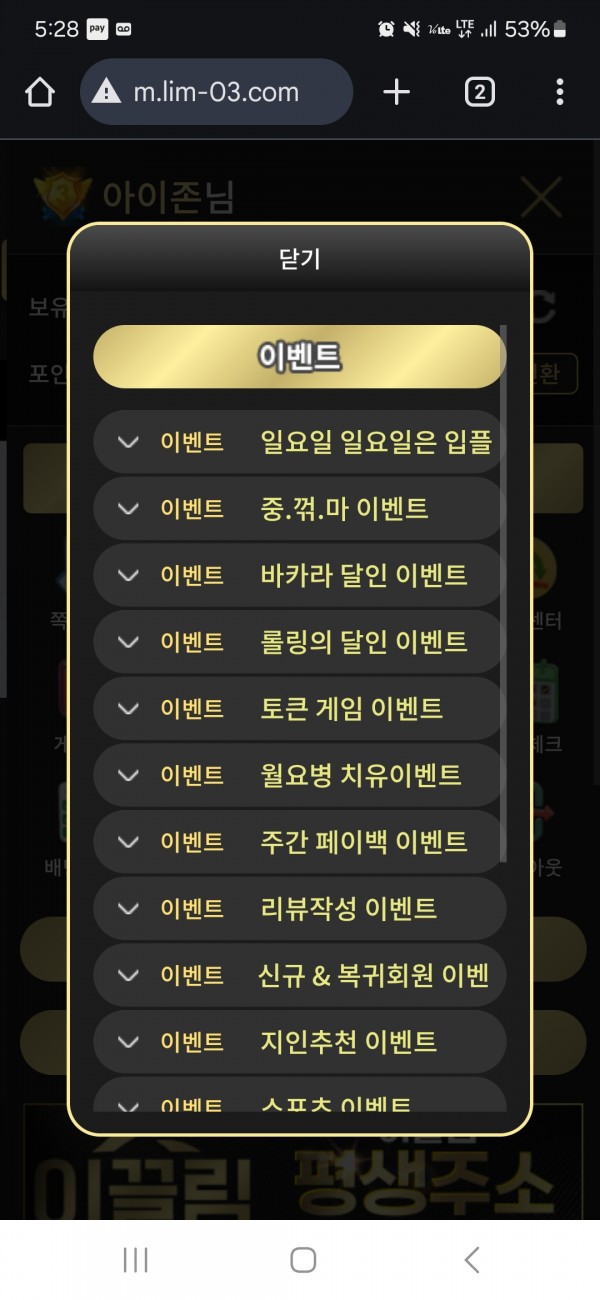This screenshot has height=1300, width=600.
Task: Open 신규 & 복귀회원 event row
Action: pyautogui.click(x=299, y=975)
